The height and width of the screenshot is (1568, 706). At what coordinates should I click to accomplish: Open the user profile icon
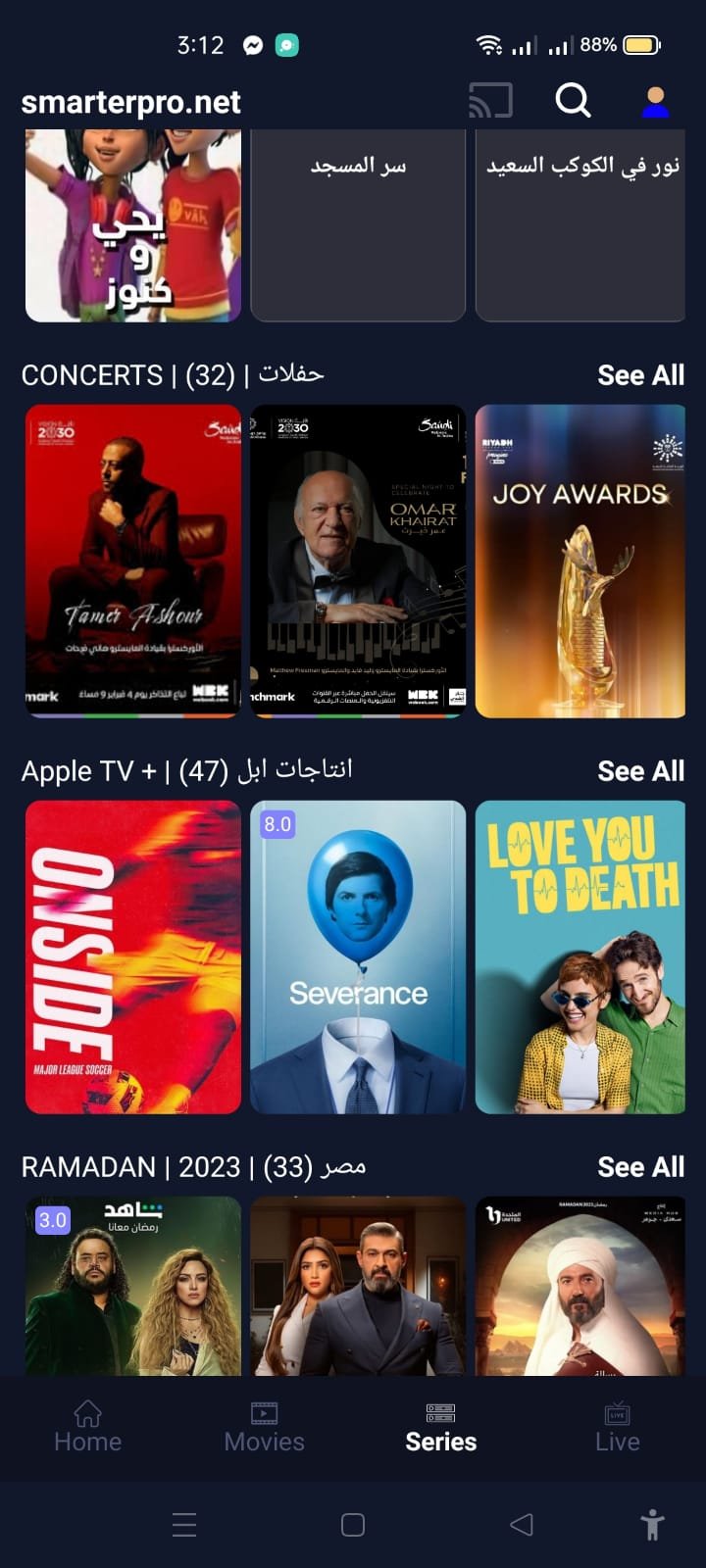pyautogui.click(x=655, y=101)
